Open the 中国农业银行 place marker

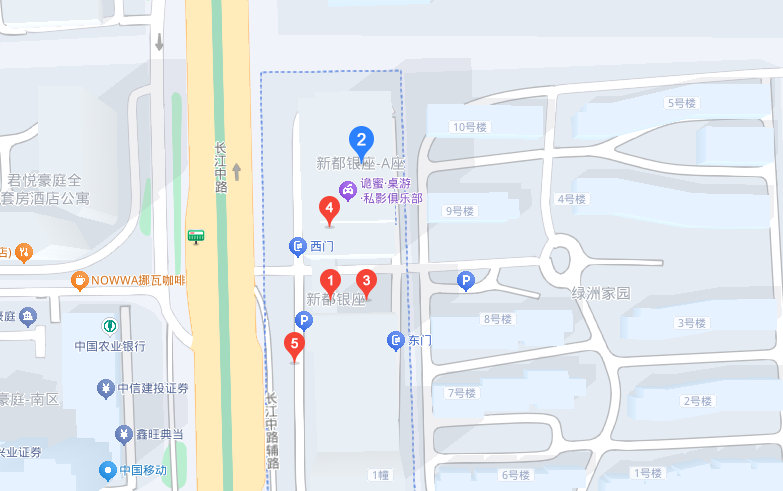pos(109,327)
